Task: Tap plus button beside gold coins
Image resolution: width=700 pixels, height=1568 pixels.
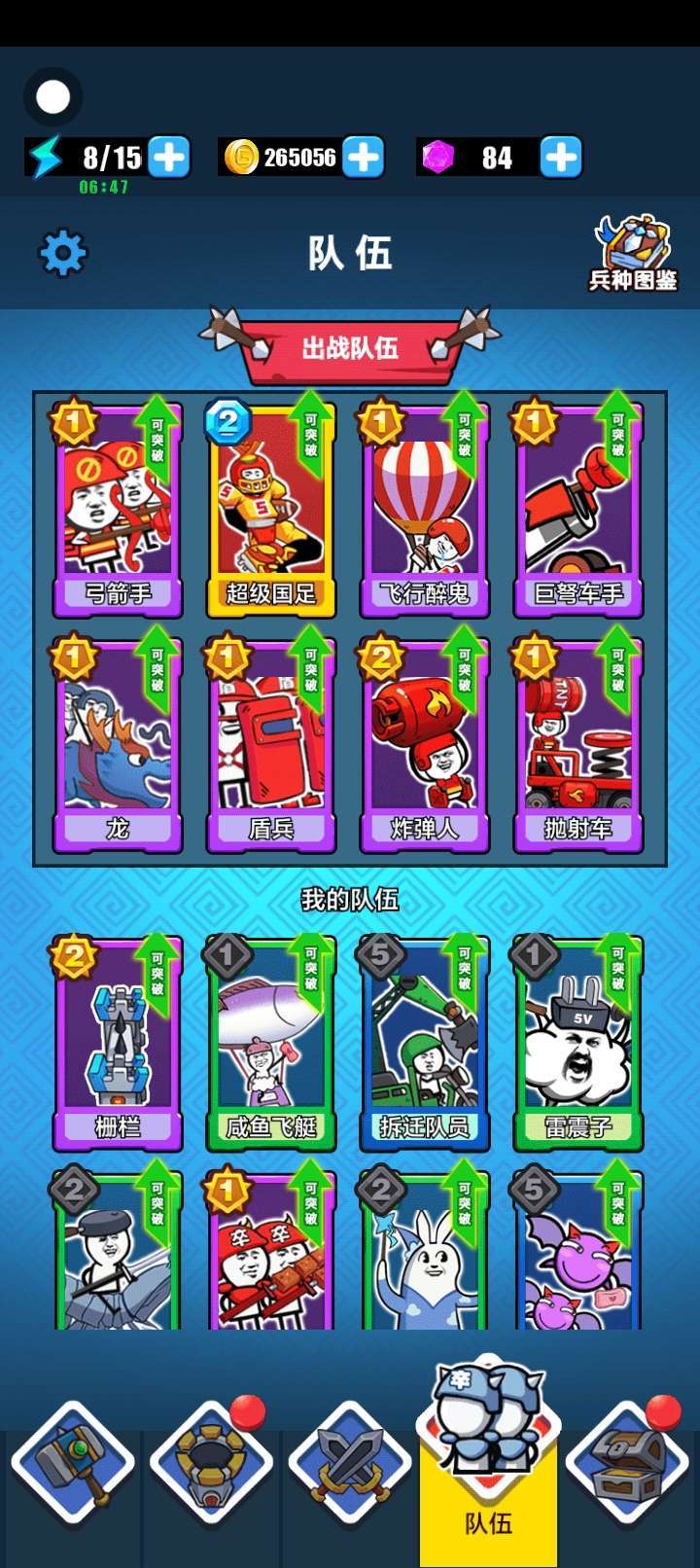Action: click(x=364, y=157)
